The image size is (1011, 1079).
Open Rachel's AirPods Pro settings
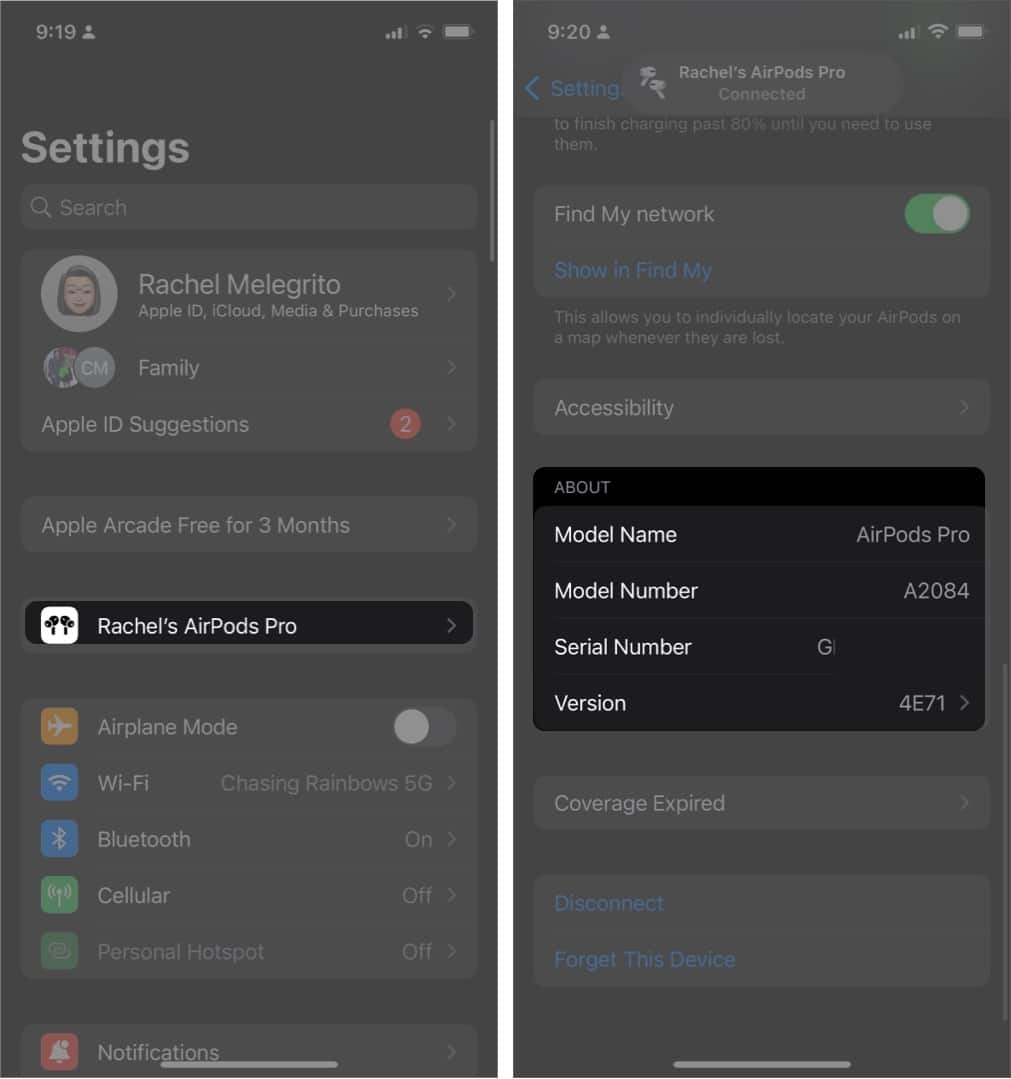248,626
